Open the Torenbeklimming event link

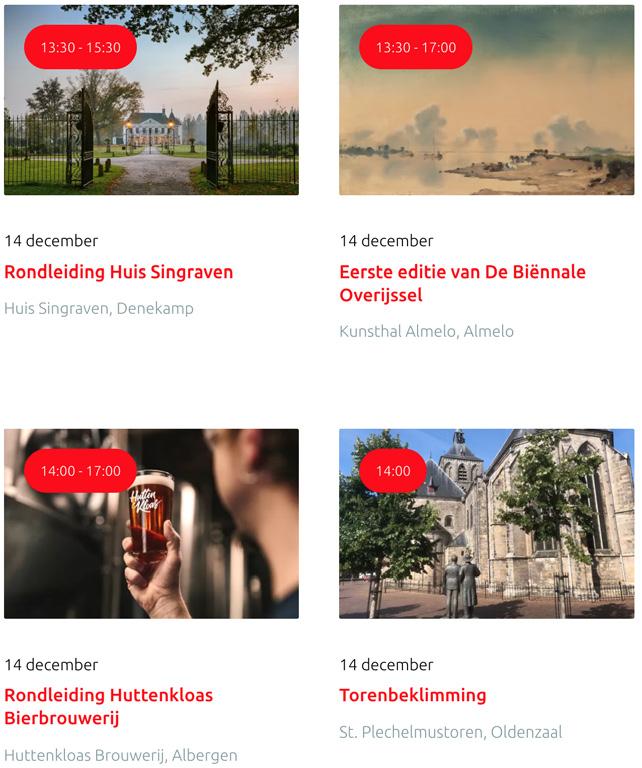click(412, 695)
